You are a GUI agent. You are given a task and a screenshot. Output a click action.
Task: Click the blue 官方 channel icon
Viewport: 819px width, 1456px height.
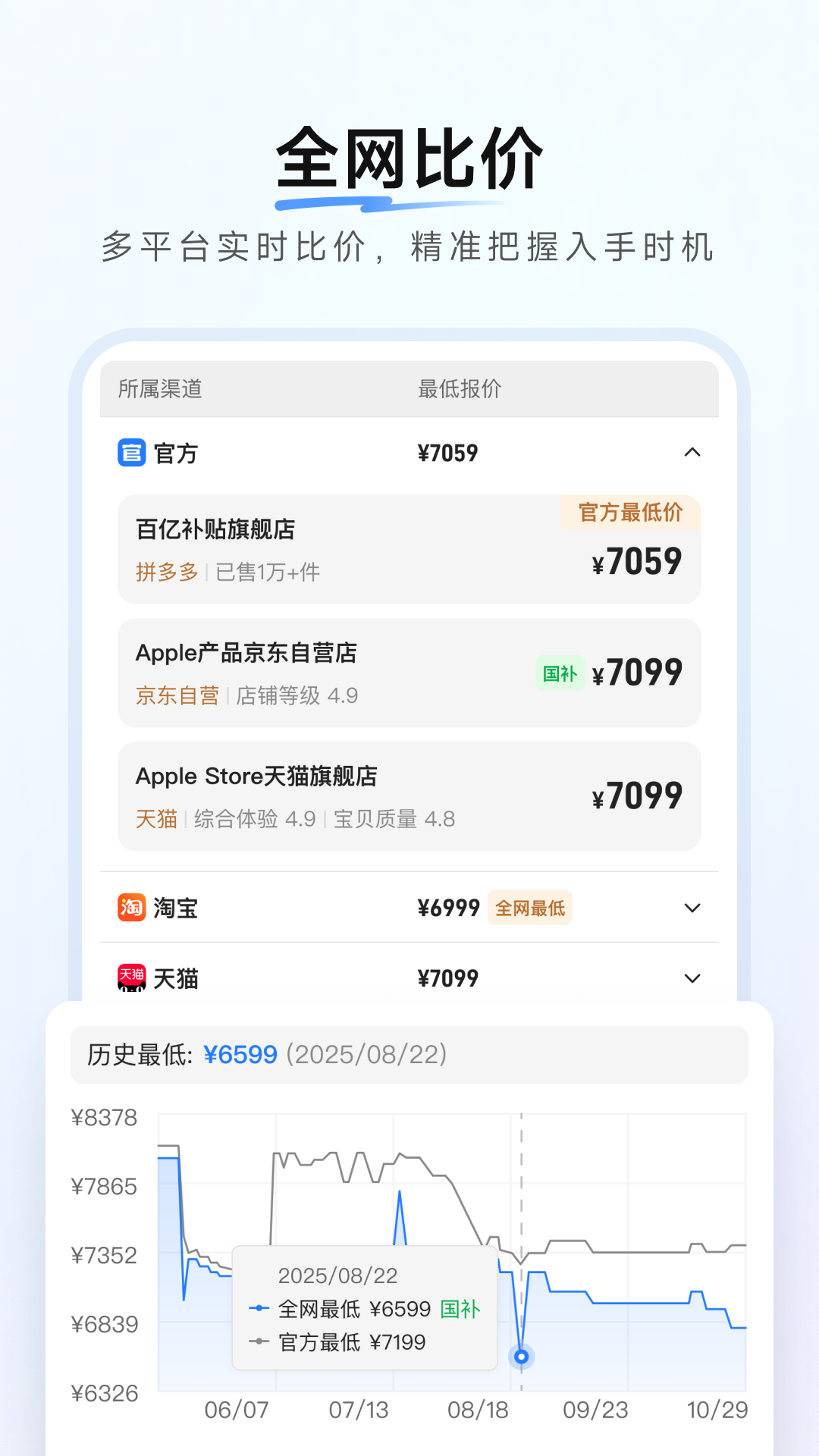[130, 453]
